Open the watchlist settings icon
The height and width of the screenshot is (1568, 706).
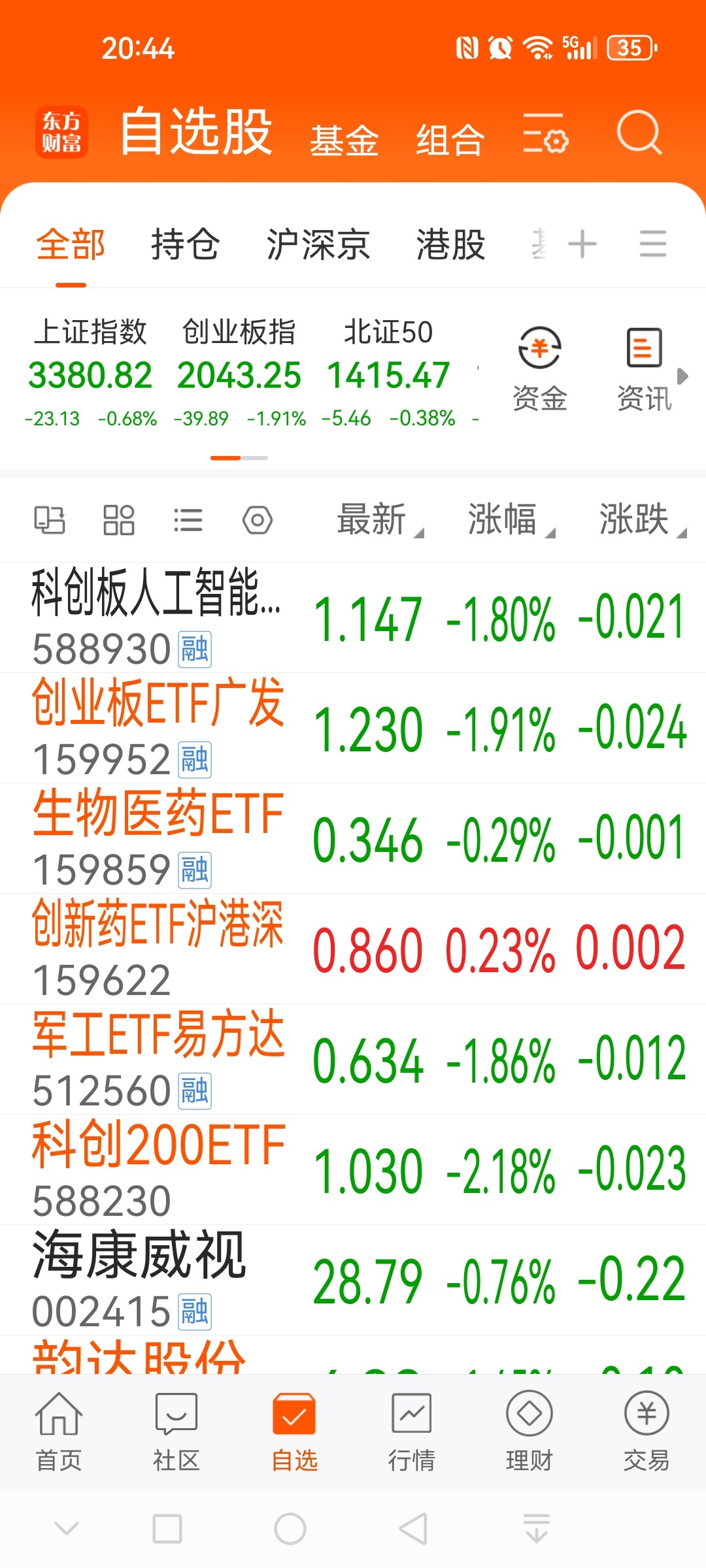(545, 133)
